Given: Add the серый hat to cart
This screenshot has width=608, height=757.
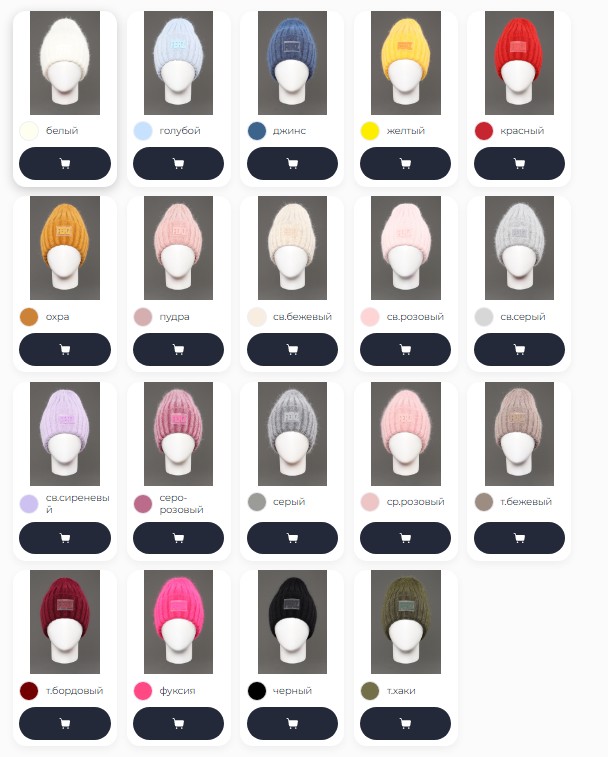Looking at the screenshot, I should (x=292, y=538).
